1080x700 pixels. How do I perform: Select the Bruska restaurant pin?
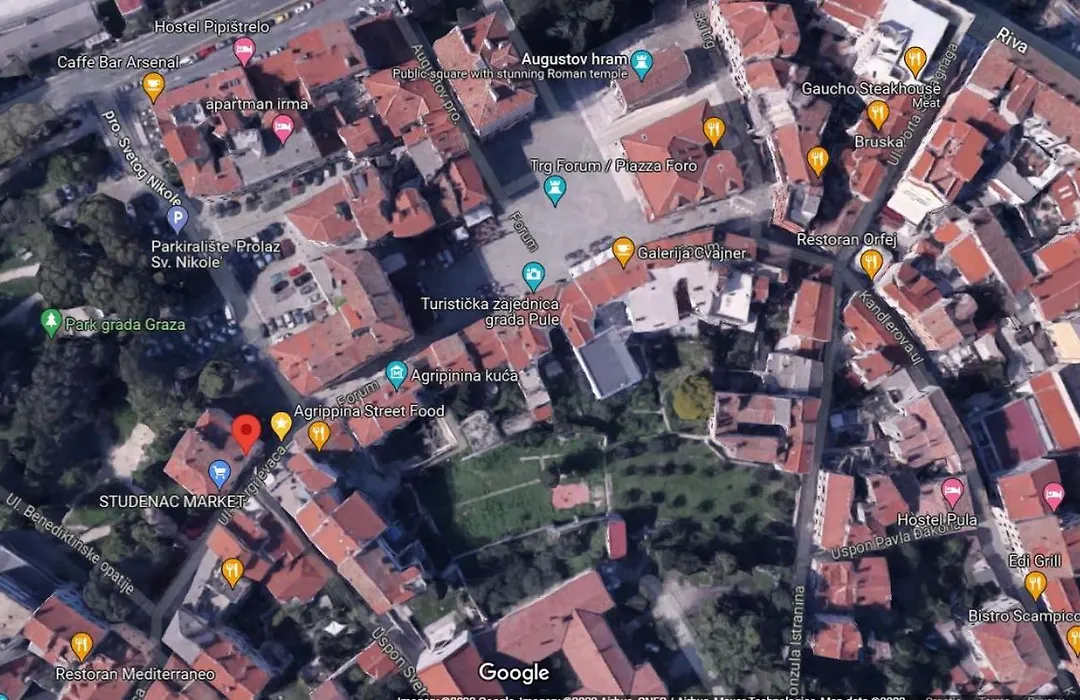click(878, 114)
